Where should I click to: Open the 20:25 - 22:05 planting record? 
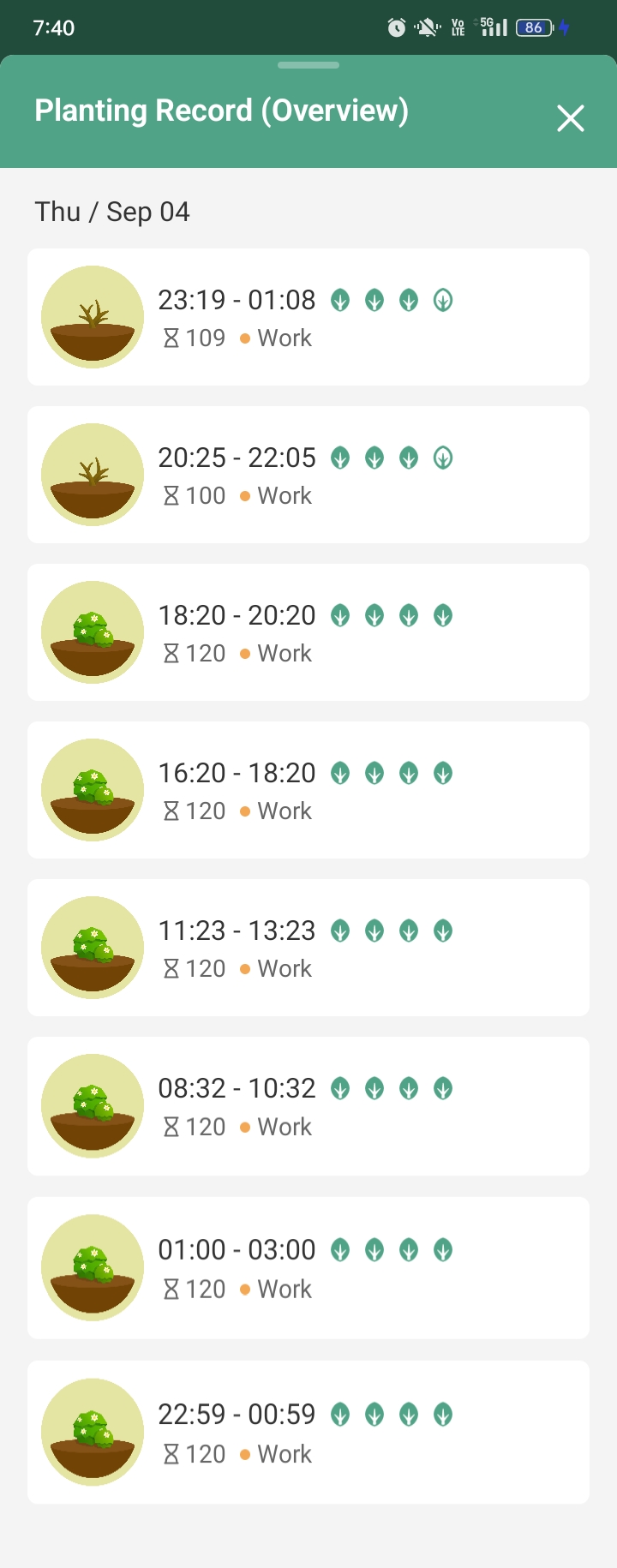pos(308,475)
